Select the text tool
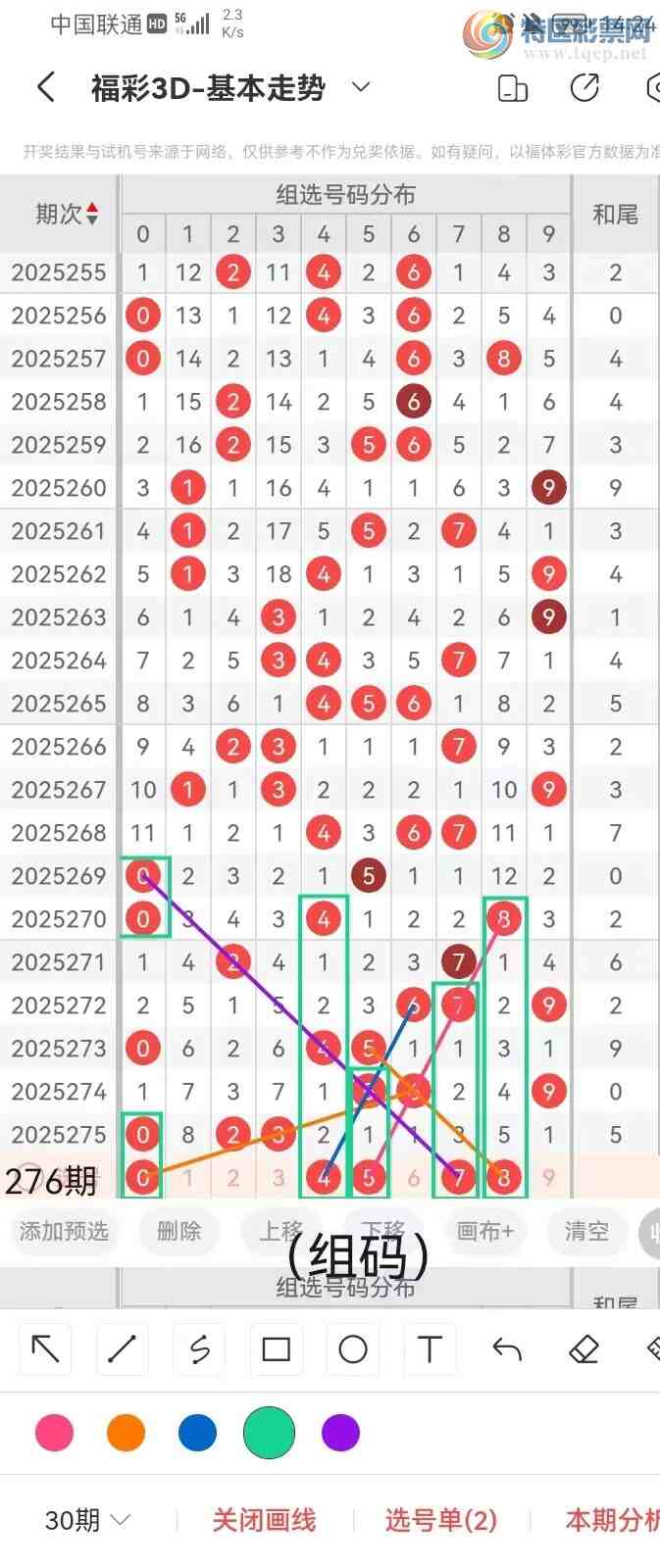Viewport: 660px width, 1568px height. click(x=430, y=1349)
